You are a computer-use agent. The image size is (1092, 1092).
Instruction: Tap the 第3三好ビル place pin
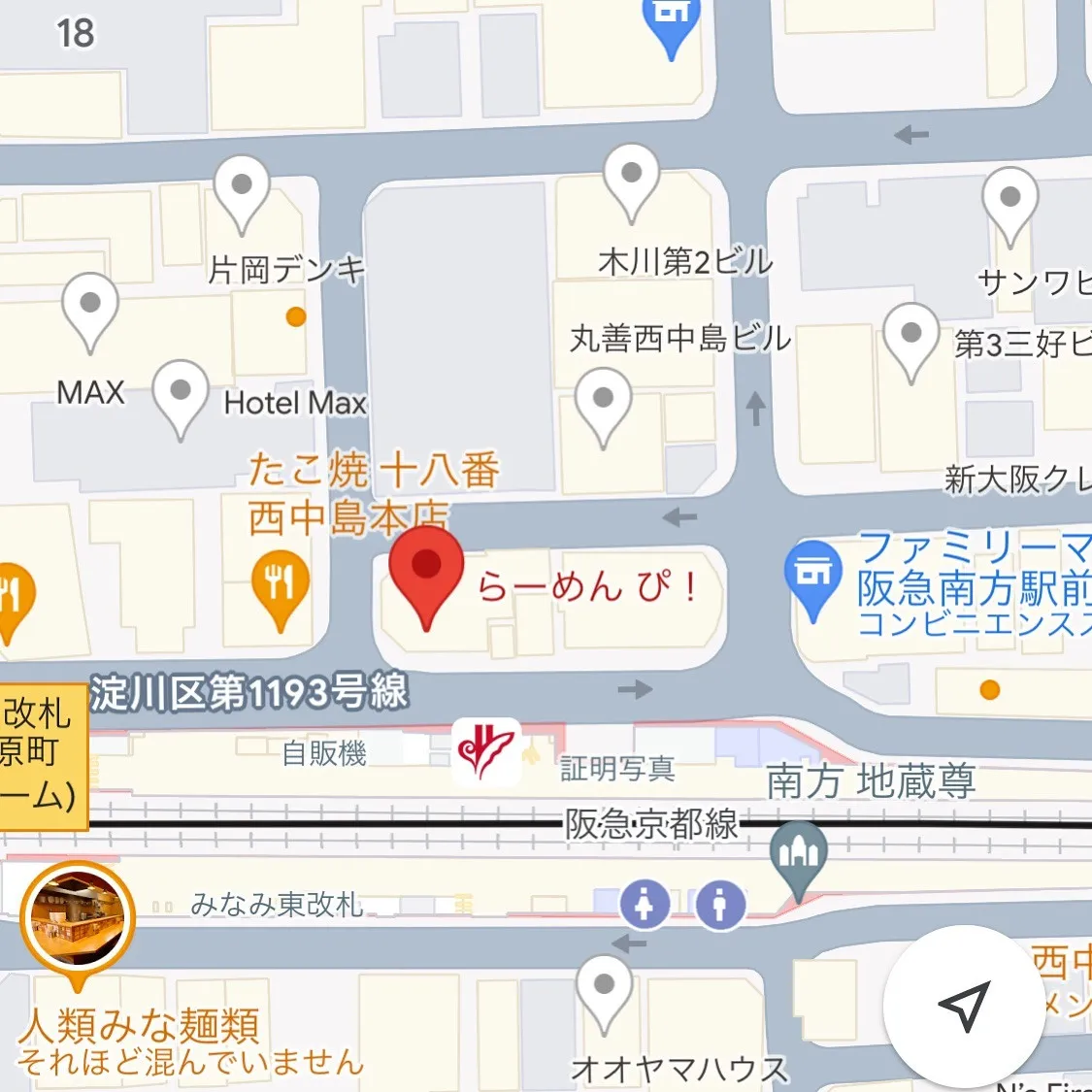coord(910,338)
